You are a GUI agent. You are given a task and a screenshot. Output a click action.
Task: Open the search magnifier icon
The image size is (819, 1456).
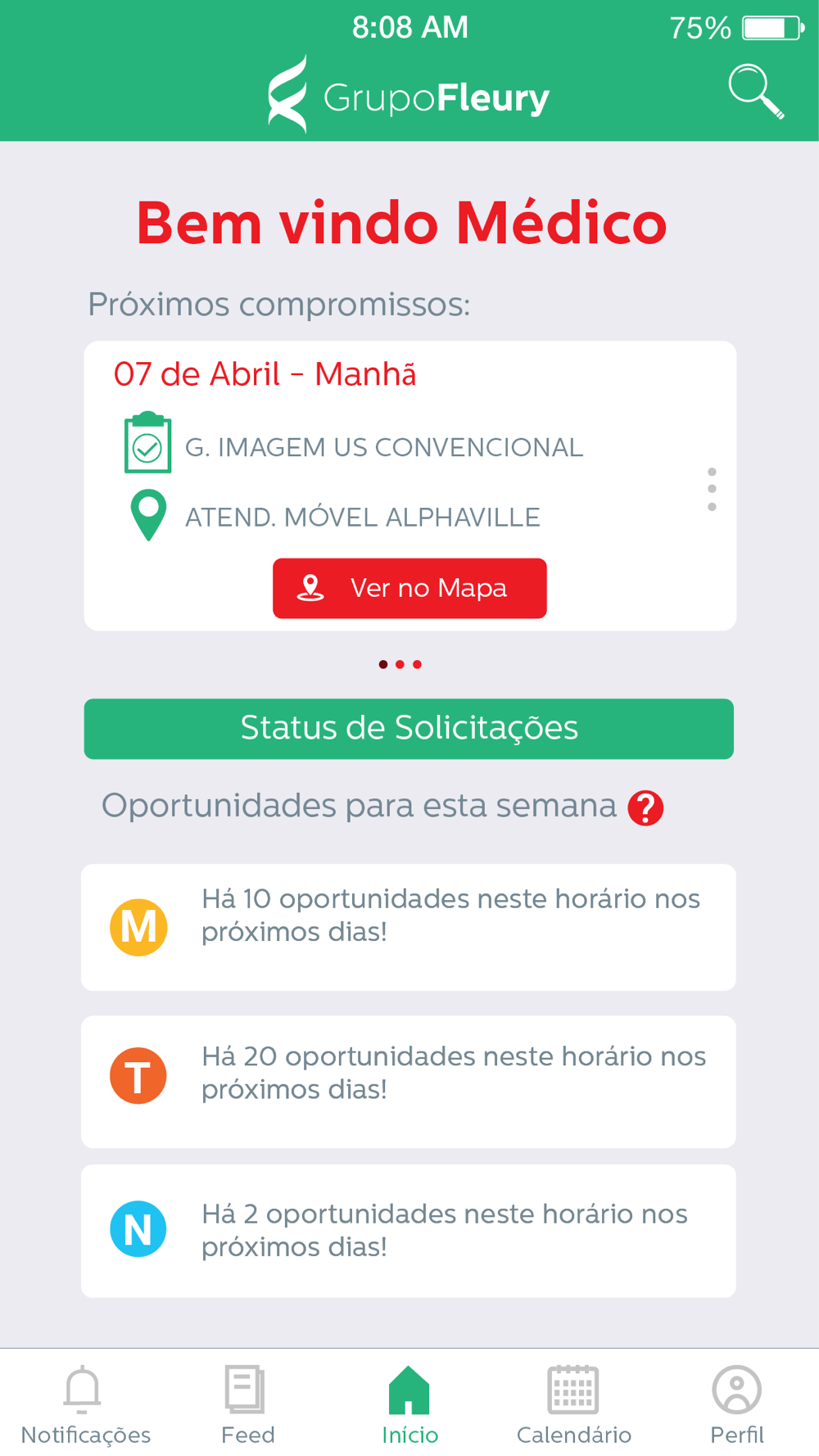[757, 92]
